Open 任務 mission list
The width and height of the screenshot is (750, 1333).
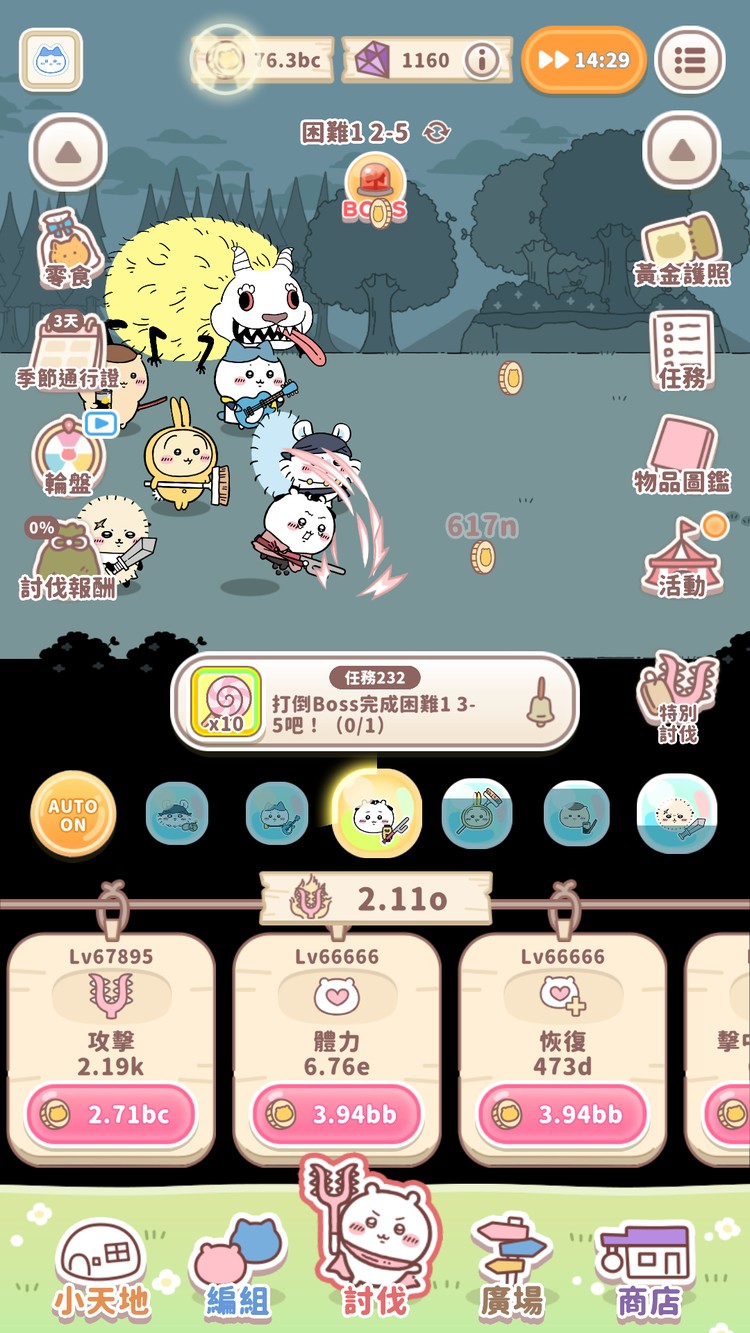(682, 350)
